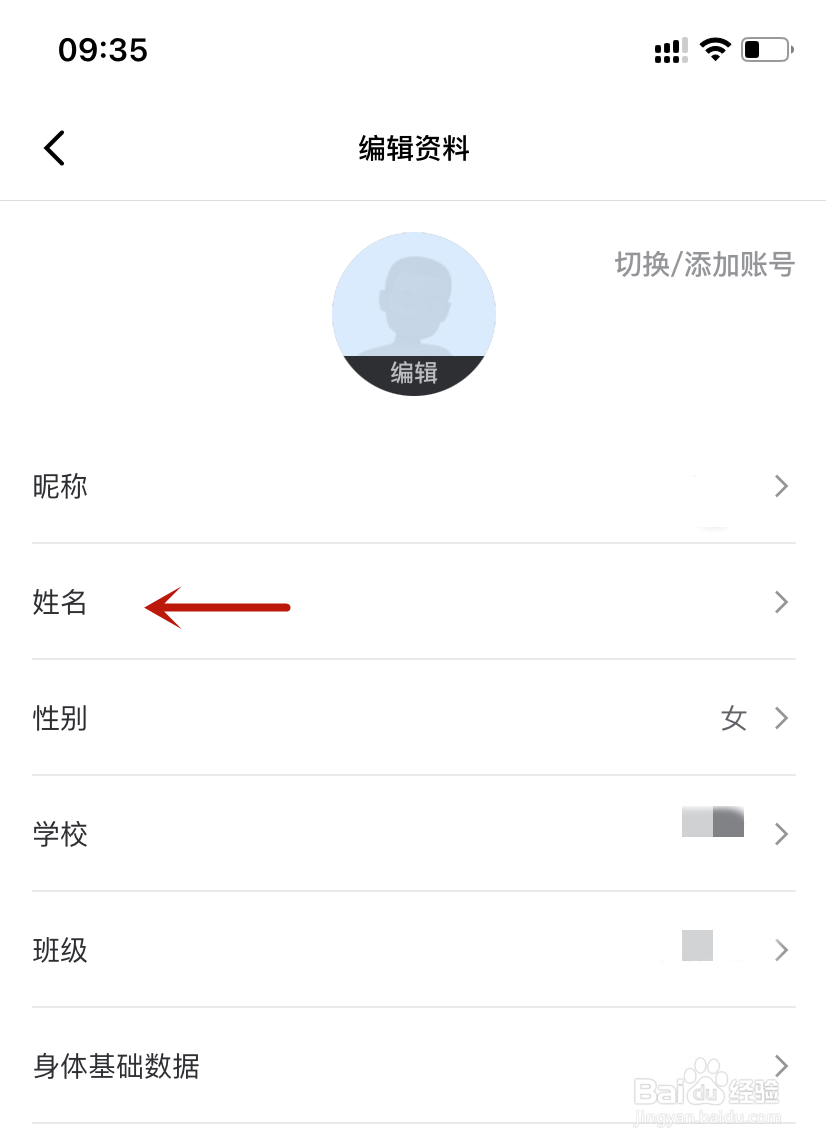
Task: Select the 班级 row
Action: click(413, 950)
